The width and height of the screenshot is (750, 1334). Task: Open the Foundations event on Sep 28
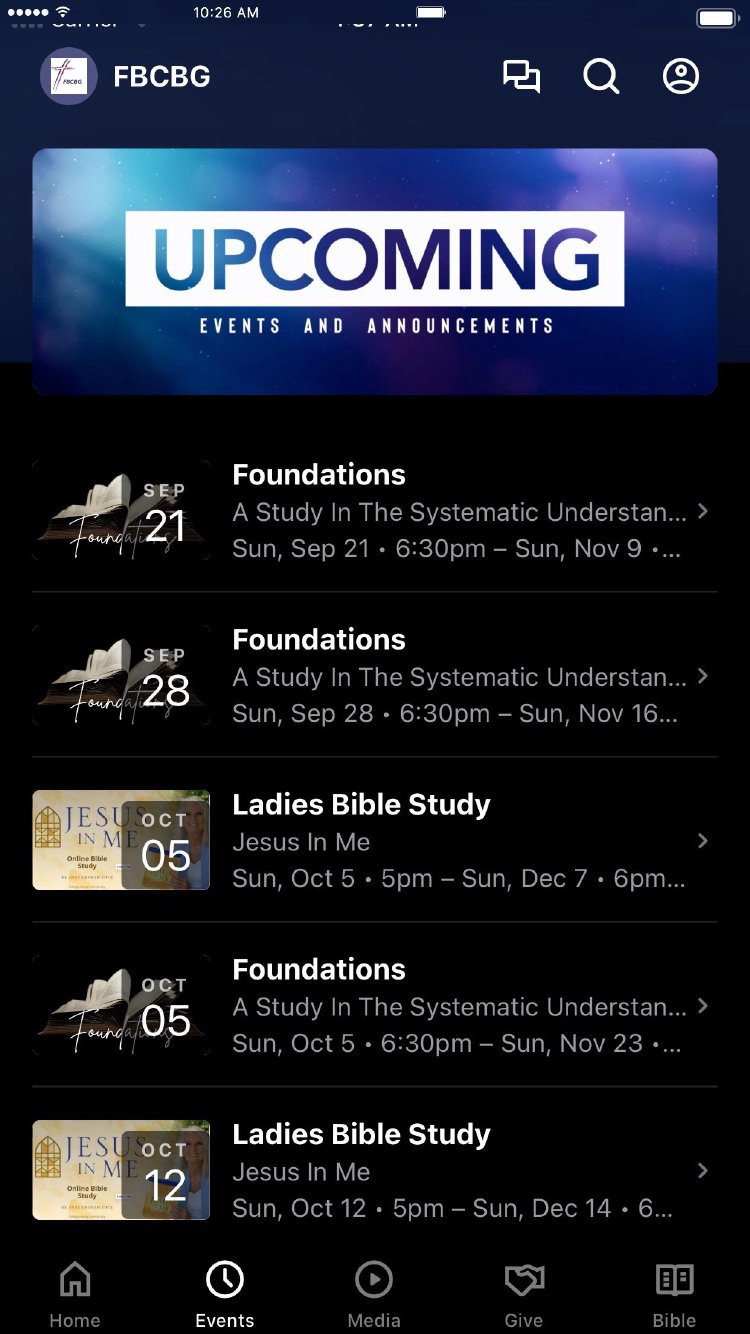click(374, 676)
